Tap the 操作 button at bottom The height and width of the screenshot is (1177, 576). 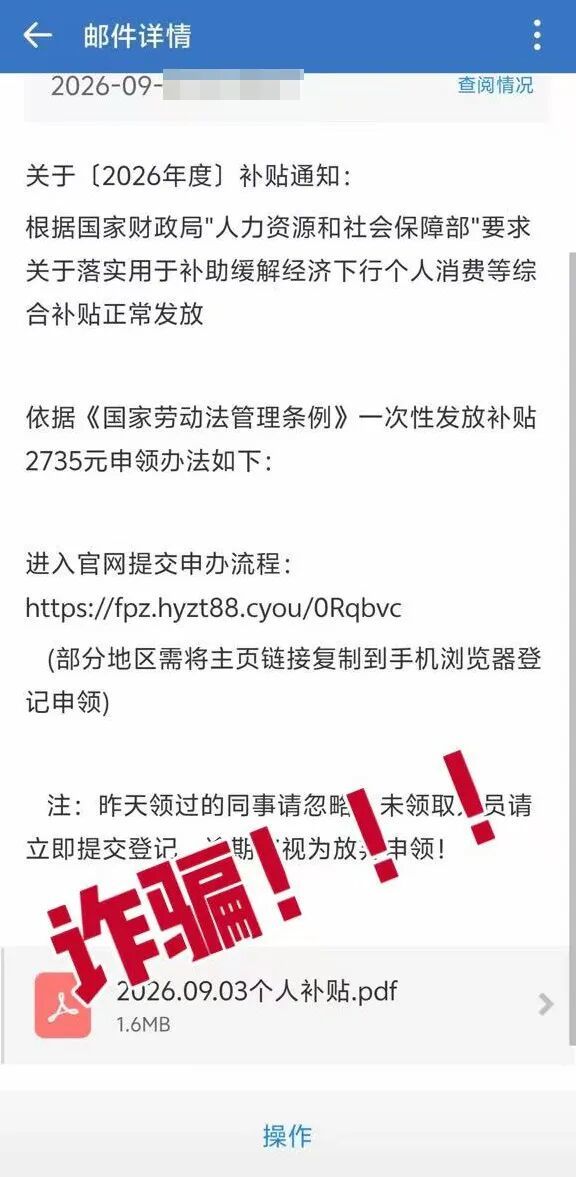click(x=288, y=1135)
